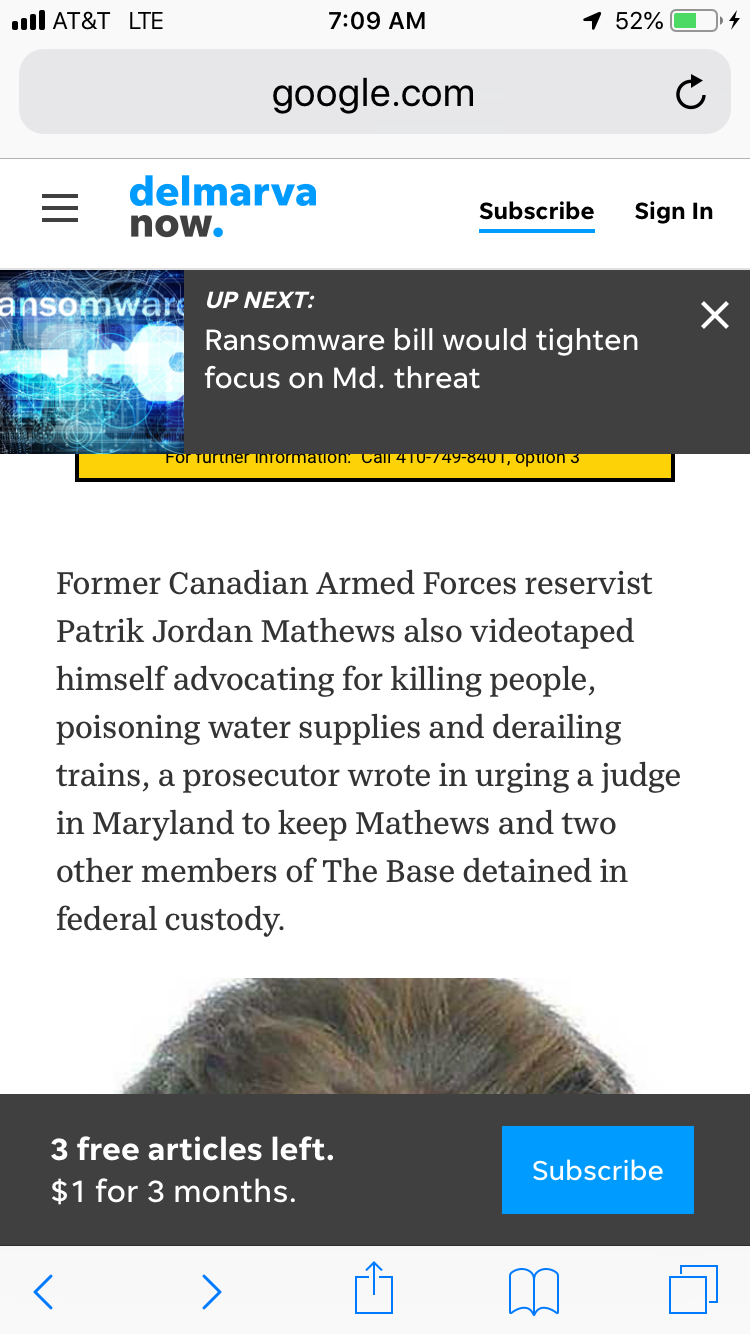This screenshot has width=750, height=1334.
Task: Show open tabs
Action: click(693, 1290)
